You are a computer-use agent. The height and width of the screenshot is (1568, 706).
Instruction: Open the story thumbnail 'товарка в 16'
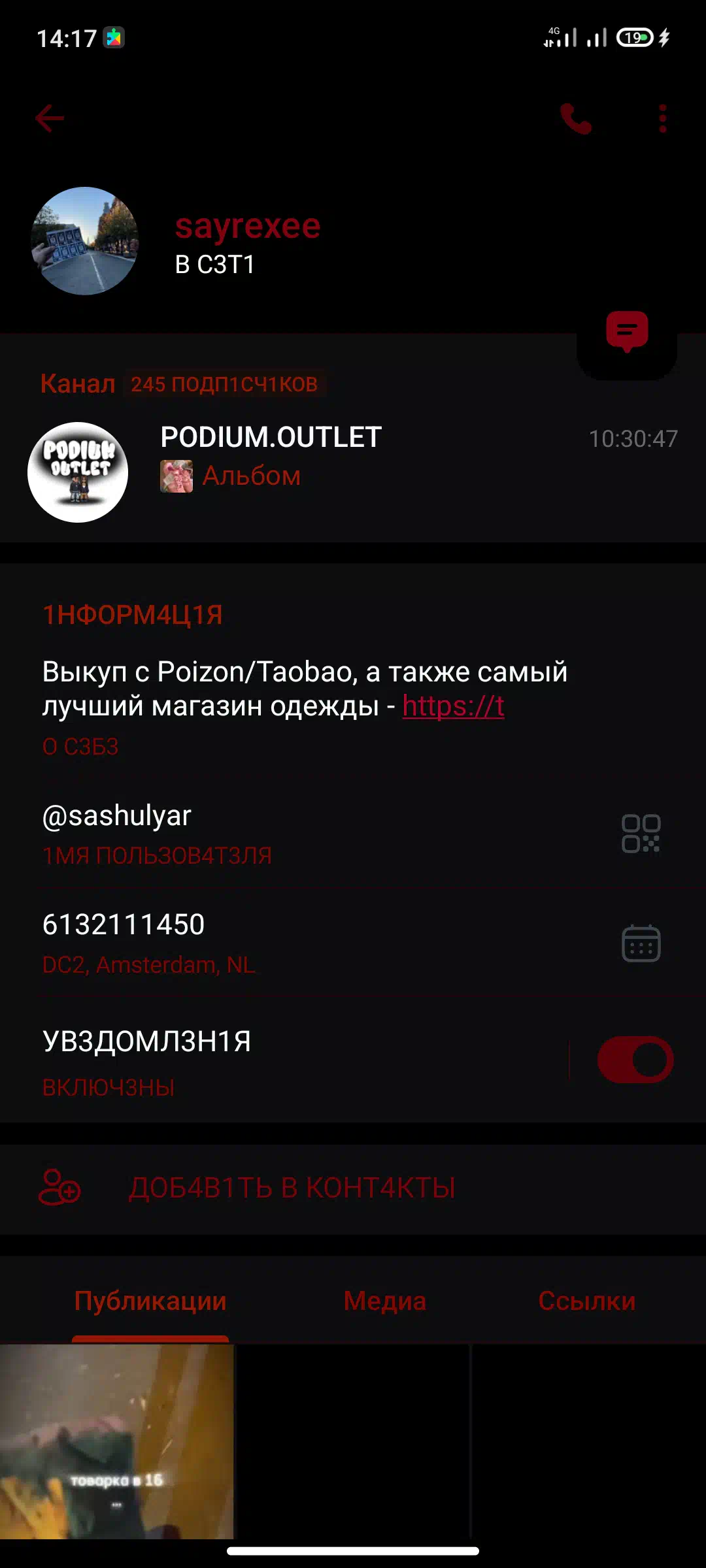click(x=116, y=1441)
